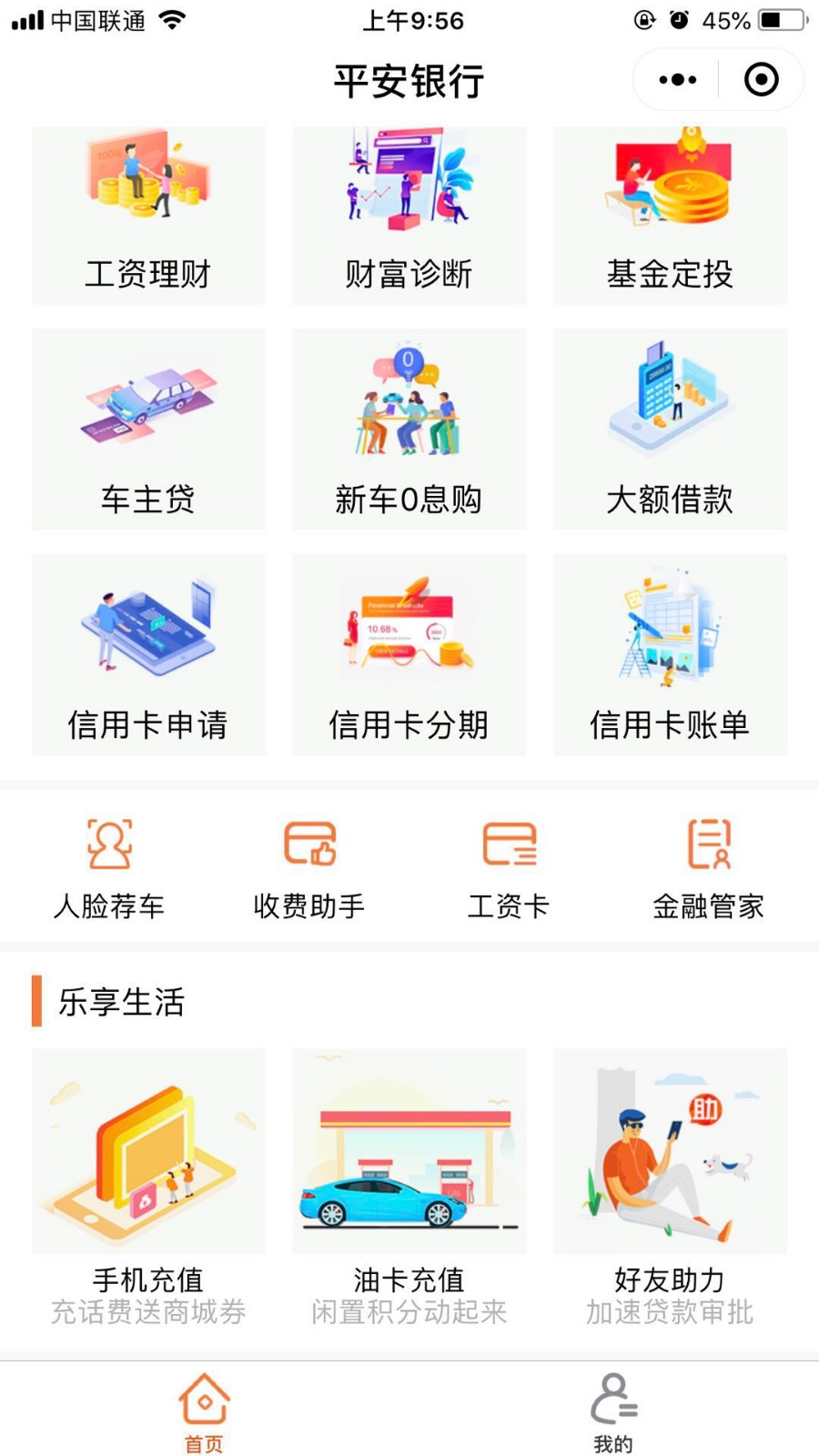The height and width of the screenshot is (1456, 819).
Task: Tap the 金融管家 financial manager icon
Action: 708,864
